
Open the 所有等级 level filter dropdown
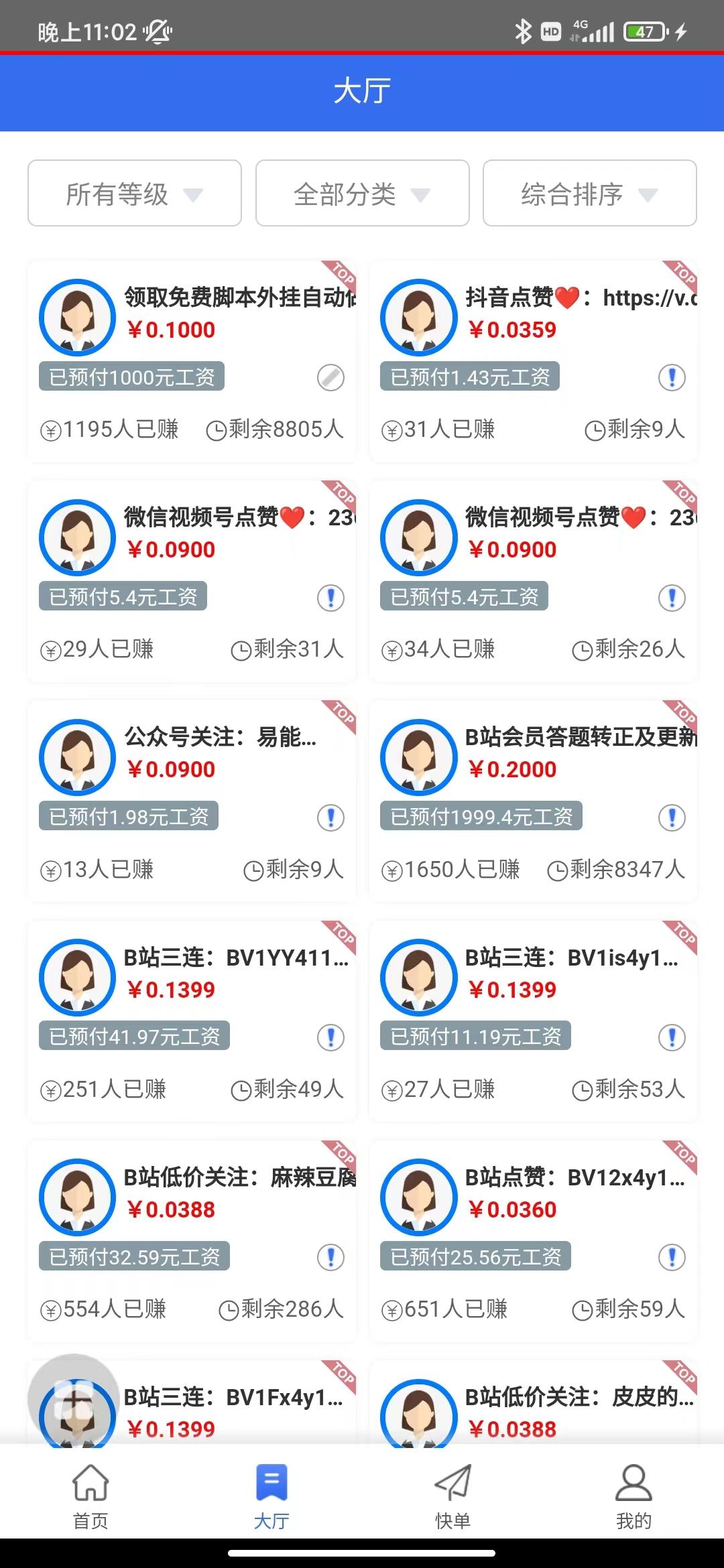[x=134, y=193]
